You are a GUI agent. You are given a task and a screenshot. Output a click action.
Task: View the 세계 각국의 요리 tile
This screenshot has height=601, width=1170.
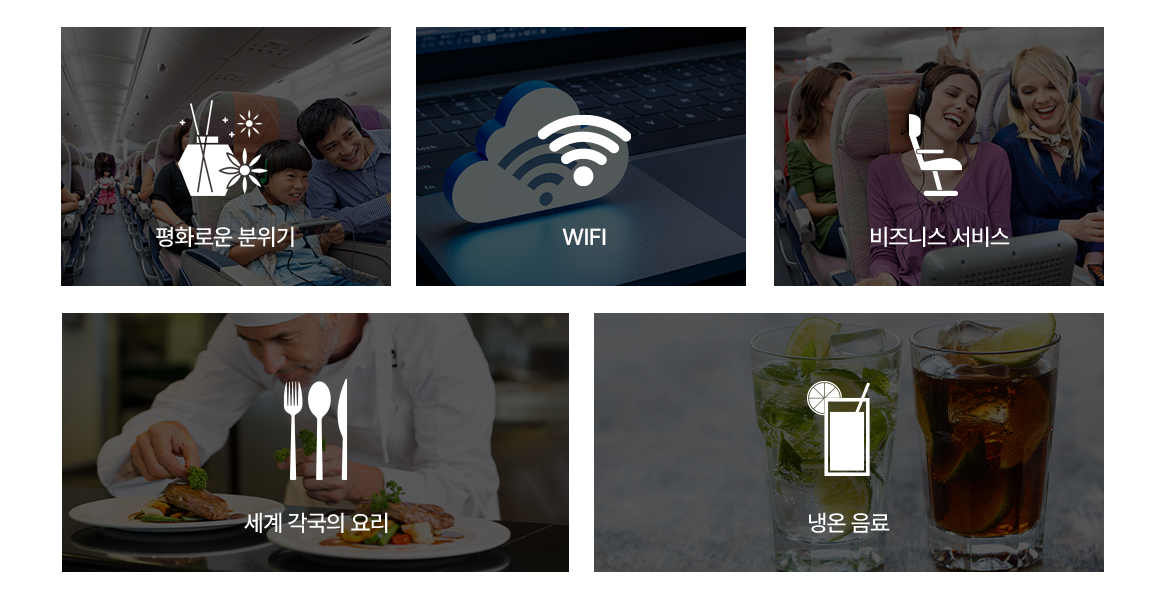click(x=315, y=442)
